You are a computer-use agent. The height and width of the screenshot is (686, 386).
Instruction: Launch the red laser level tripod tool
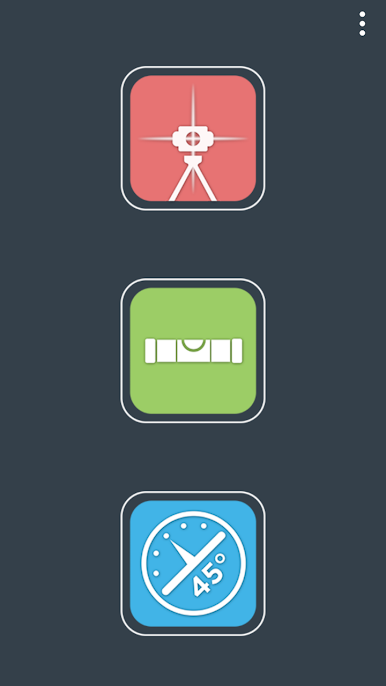tap(193, 138)
